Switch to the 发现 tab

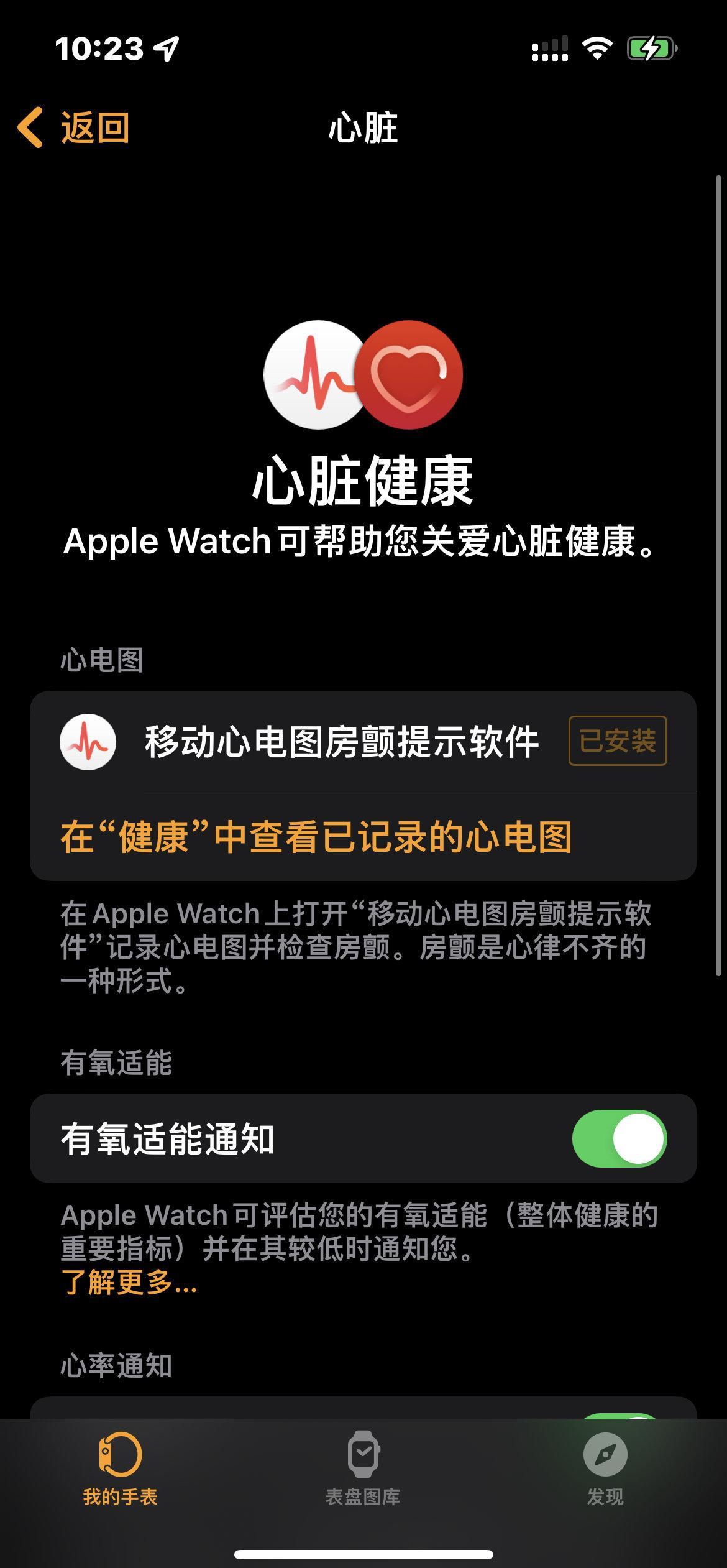[605, 1469]
